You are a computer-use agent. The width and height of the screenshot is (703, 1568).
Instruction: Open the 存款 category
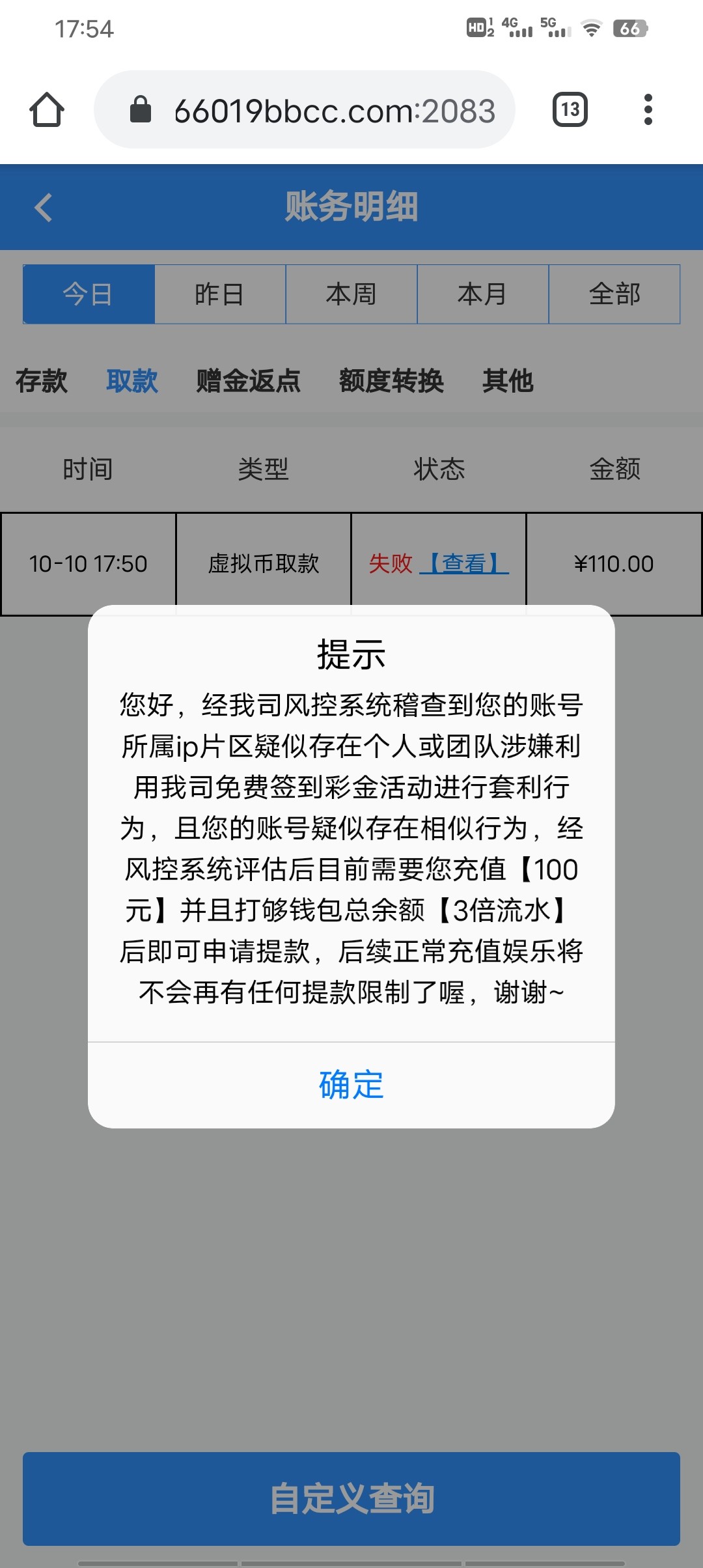point(42,381)
